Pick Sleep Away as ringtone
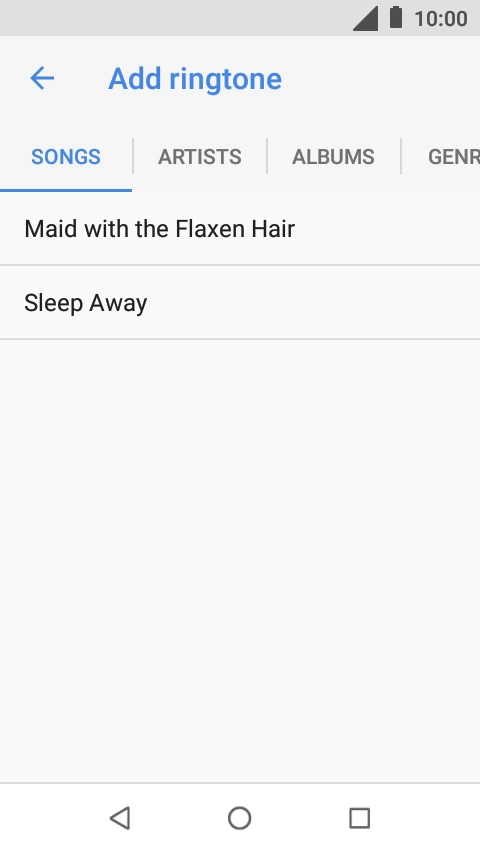The height and width of the screenshot is (854, 480). pyautogui.click(x=240, y=303)
